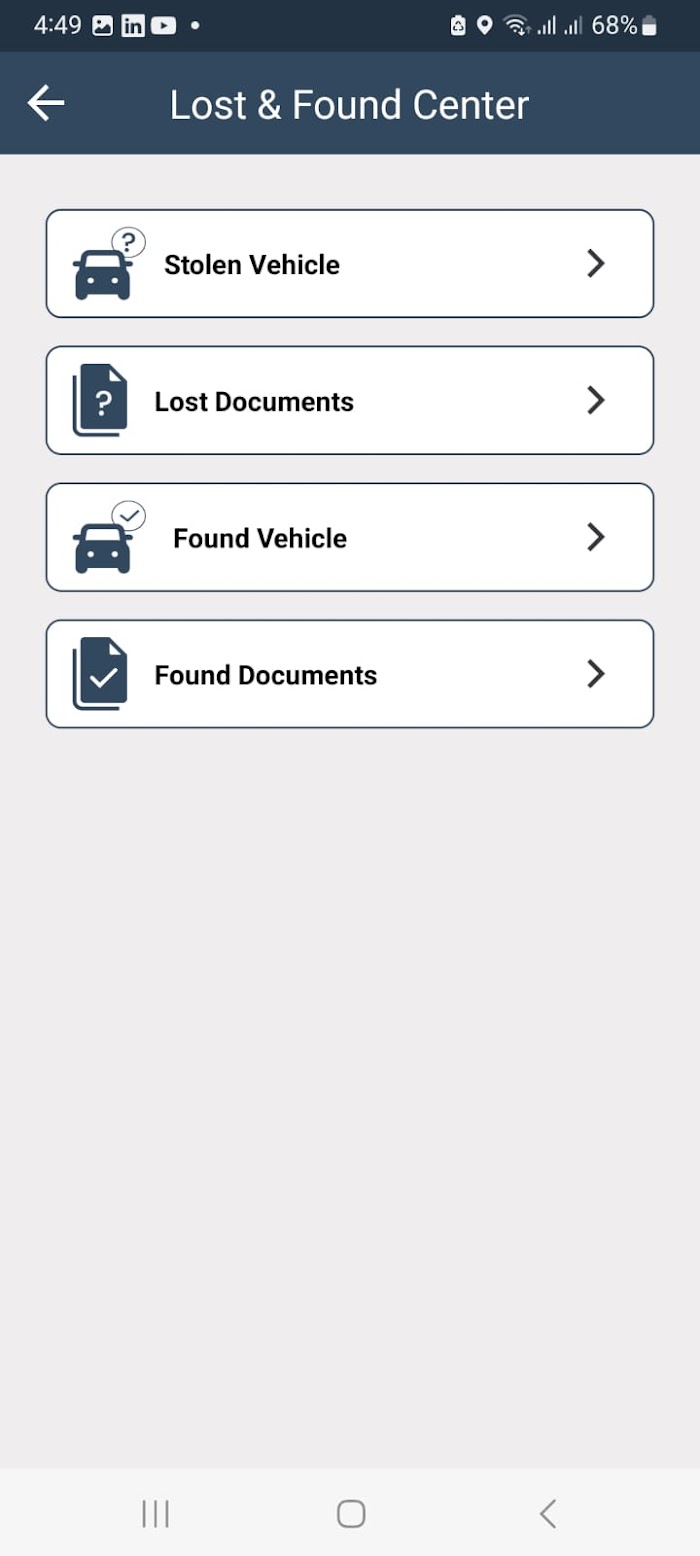Select the Found Vehicle row
The image size is (700, 1556).
click(350, 537)
